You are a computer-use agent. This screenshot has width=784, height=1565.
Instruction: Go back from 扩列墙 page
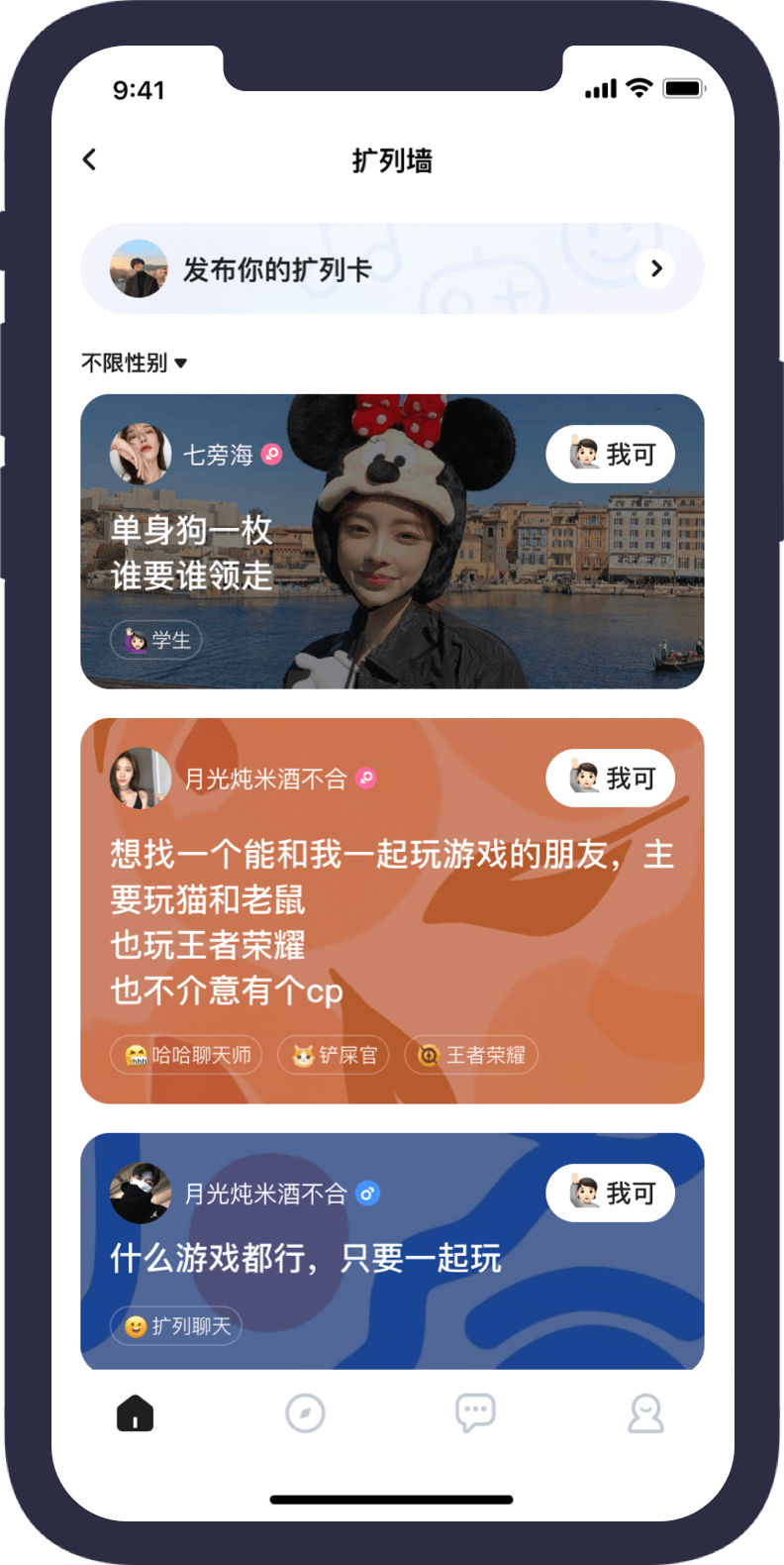pyautogui.click(x=90, y=159)
